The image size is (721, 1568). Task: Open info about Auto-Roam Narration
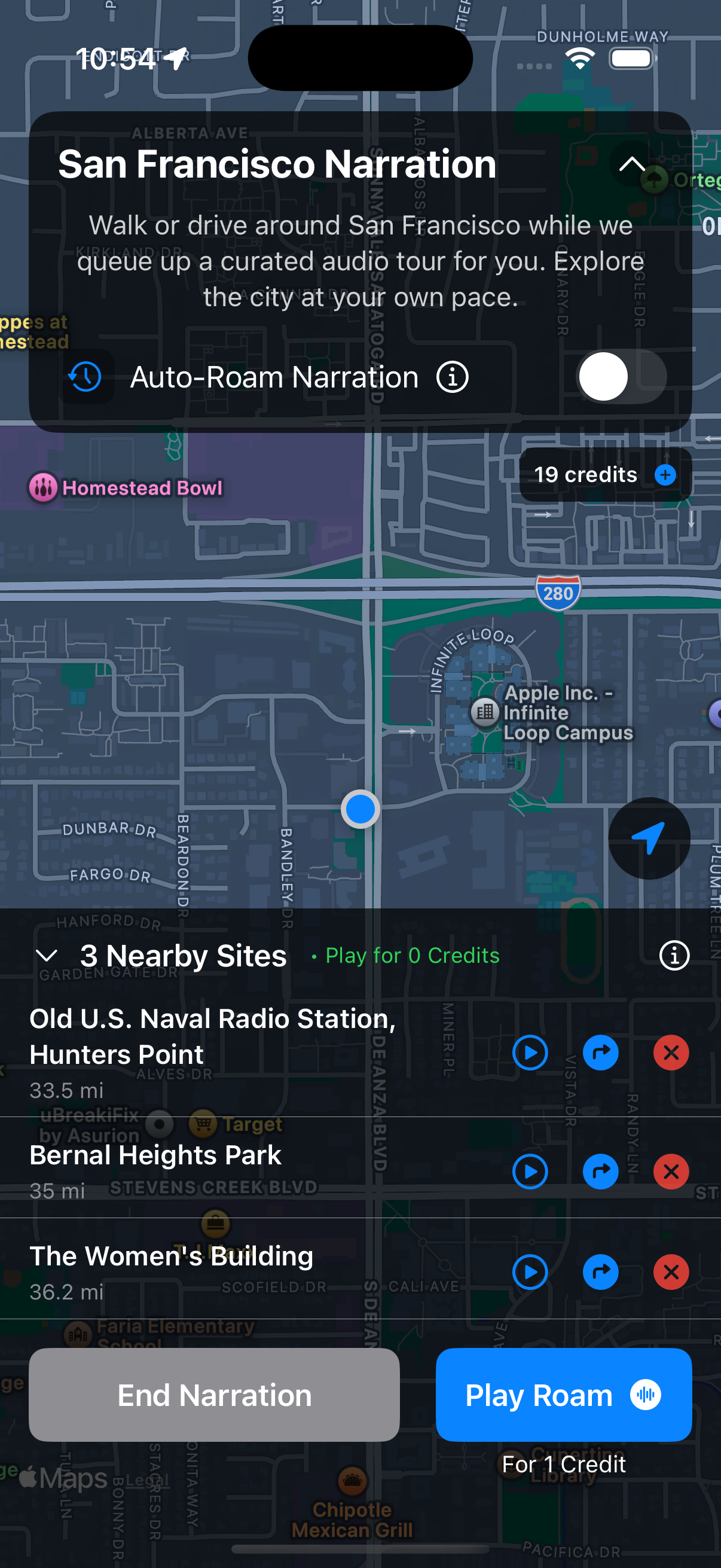coord(452,377)
